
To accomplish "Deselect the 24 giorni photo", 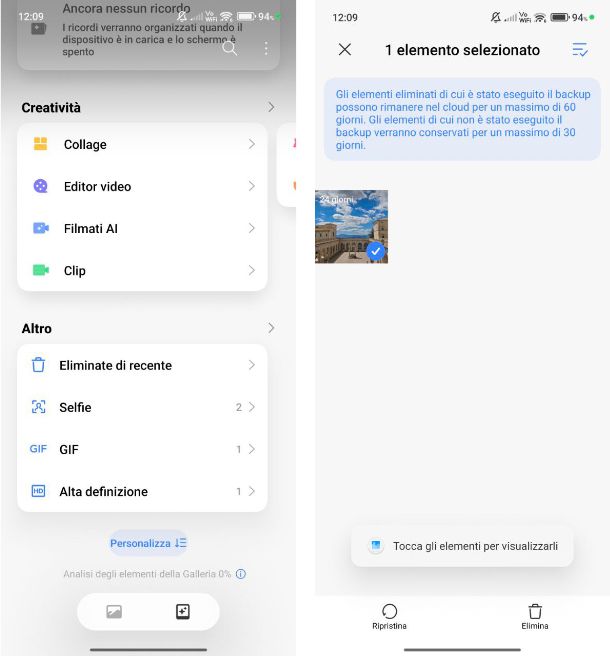I will pos(352,227).
